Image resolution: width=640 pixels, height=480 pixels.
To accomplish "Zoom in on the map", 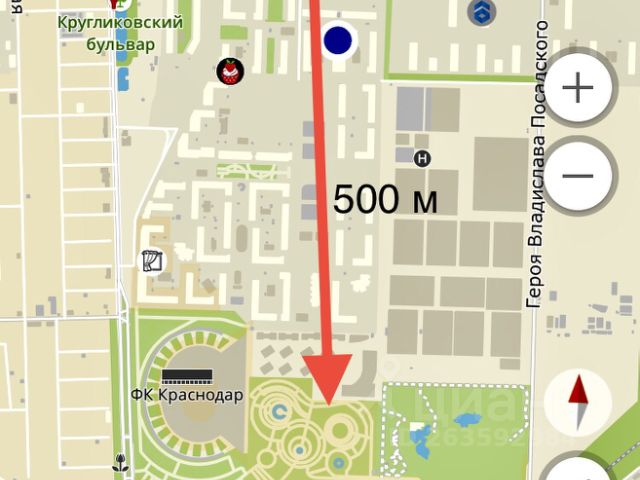I will click(x=578, y=88).
